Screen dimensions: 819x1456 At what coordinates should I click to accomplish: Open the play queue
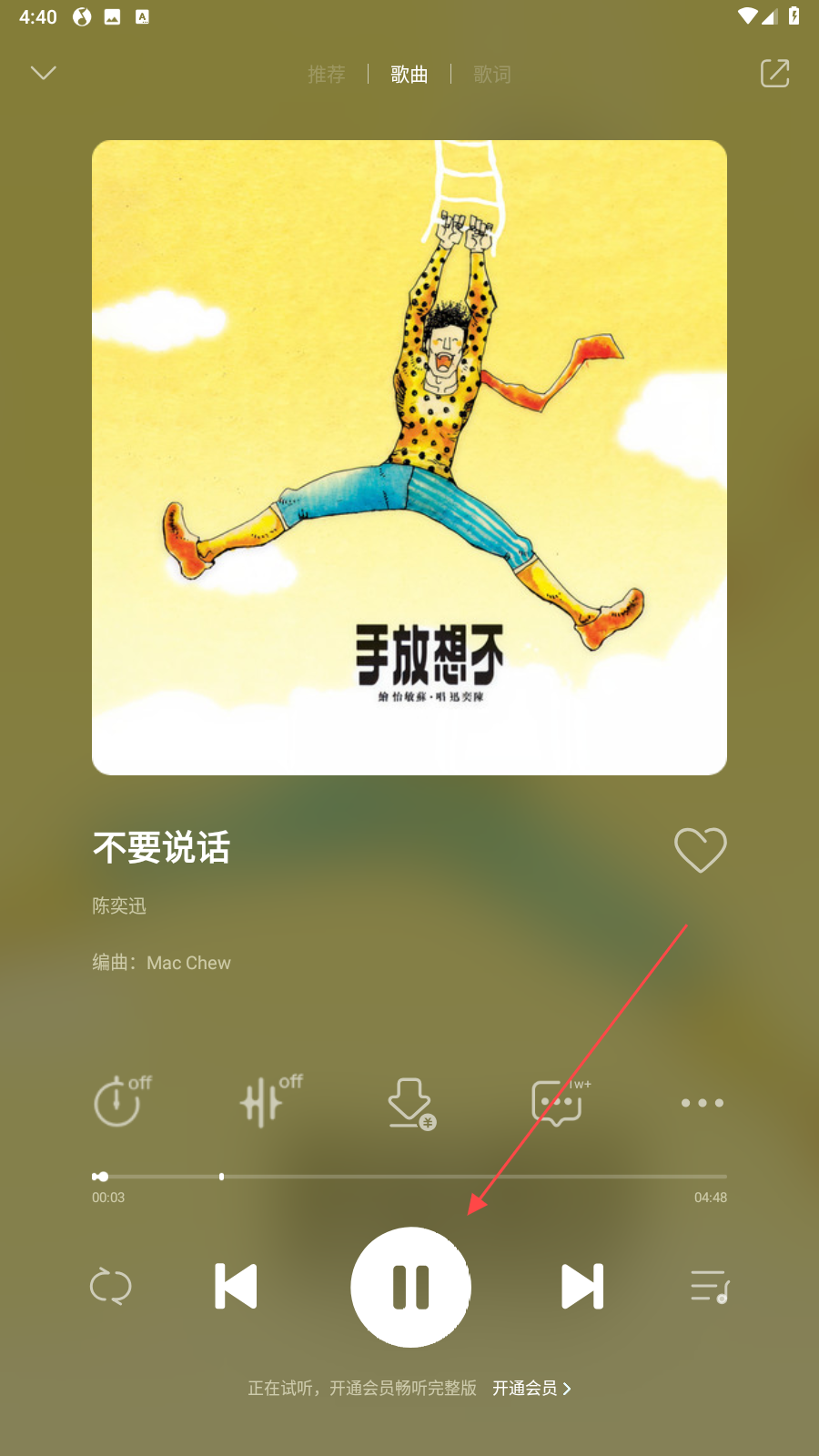click(x=710, y=1287)
